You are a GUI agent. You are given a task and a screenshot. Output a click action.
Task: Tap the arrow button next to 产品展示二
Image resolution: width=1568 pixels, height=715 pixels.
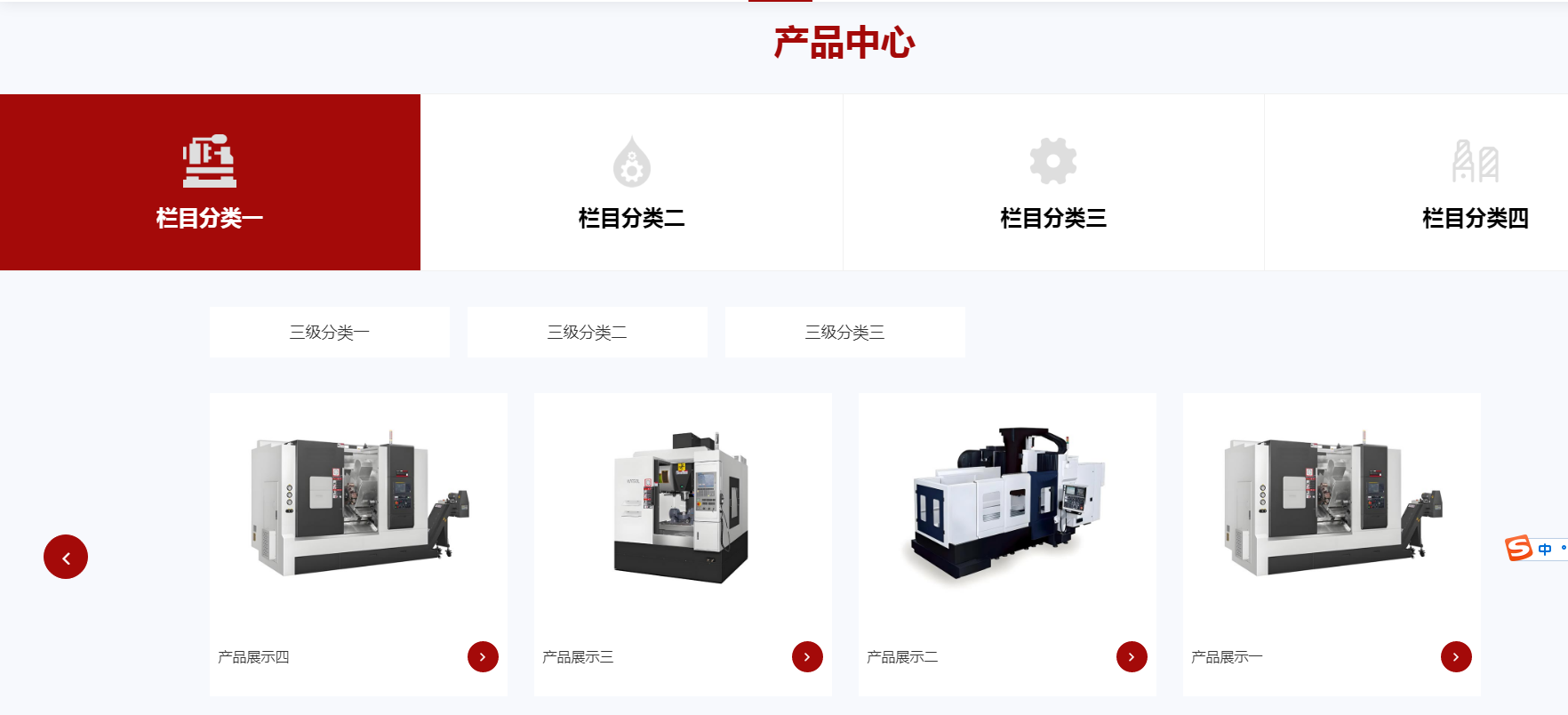pyautogui.click(x=1132, y=657)
